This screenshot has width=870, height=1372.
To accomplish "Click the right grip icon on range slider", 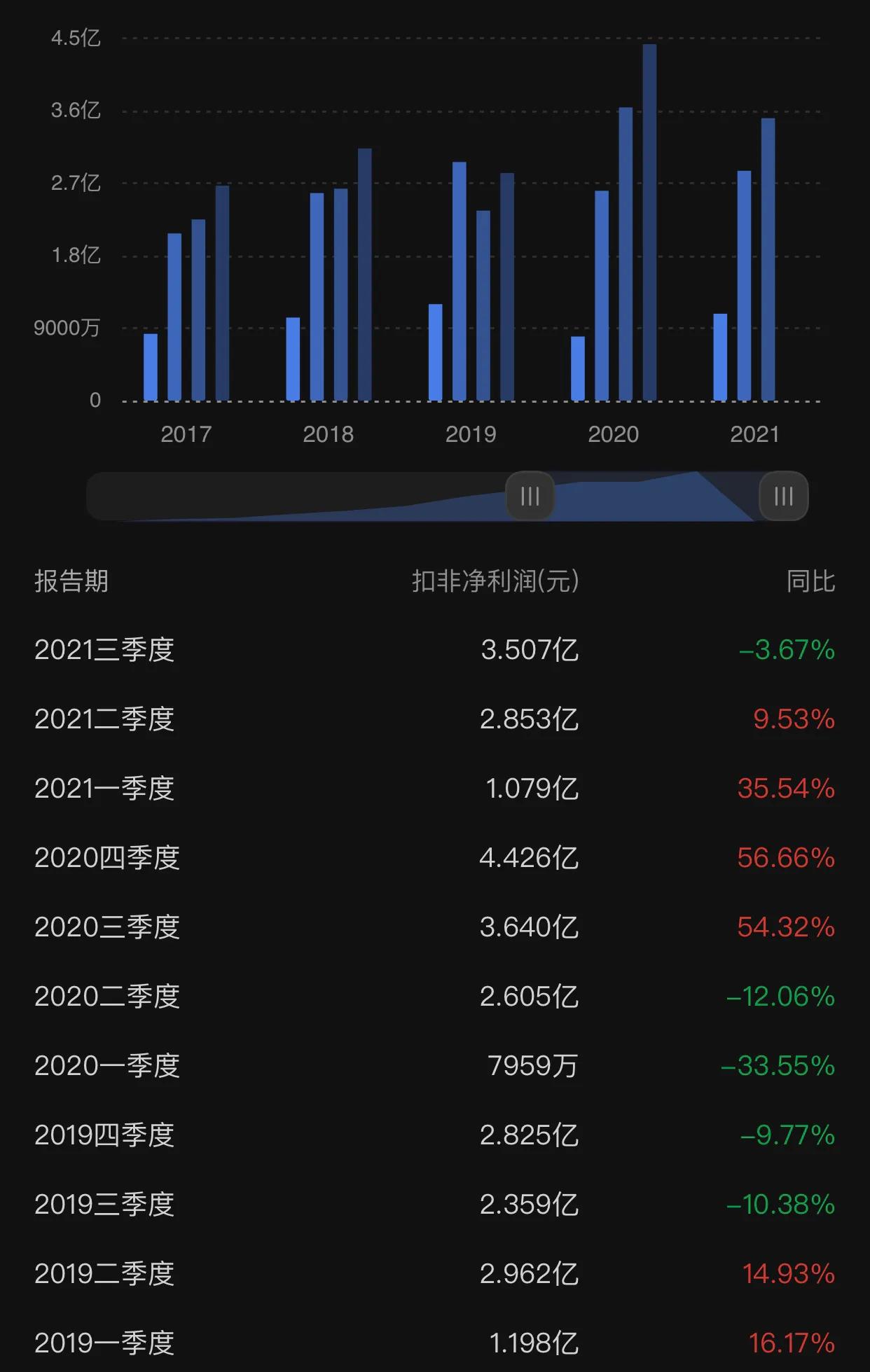I will coord(782,497).
